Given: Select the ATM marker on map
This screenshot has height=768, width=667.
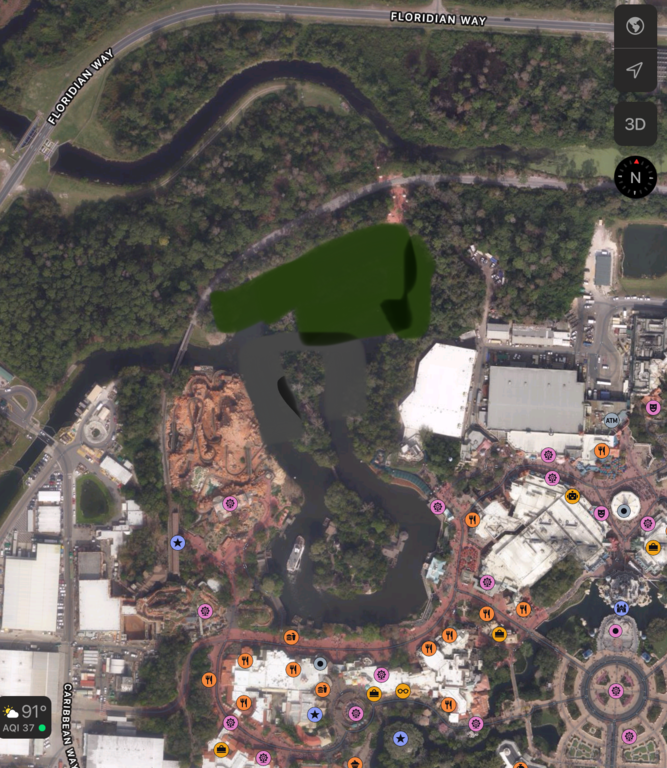Looking at the screenshot, I should [x=611, y=421].
